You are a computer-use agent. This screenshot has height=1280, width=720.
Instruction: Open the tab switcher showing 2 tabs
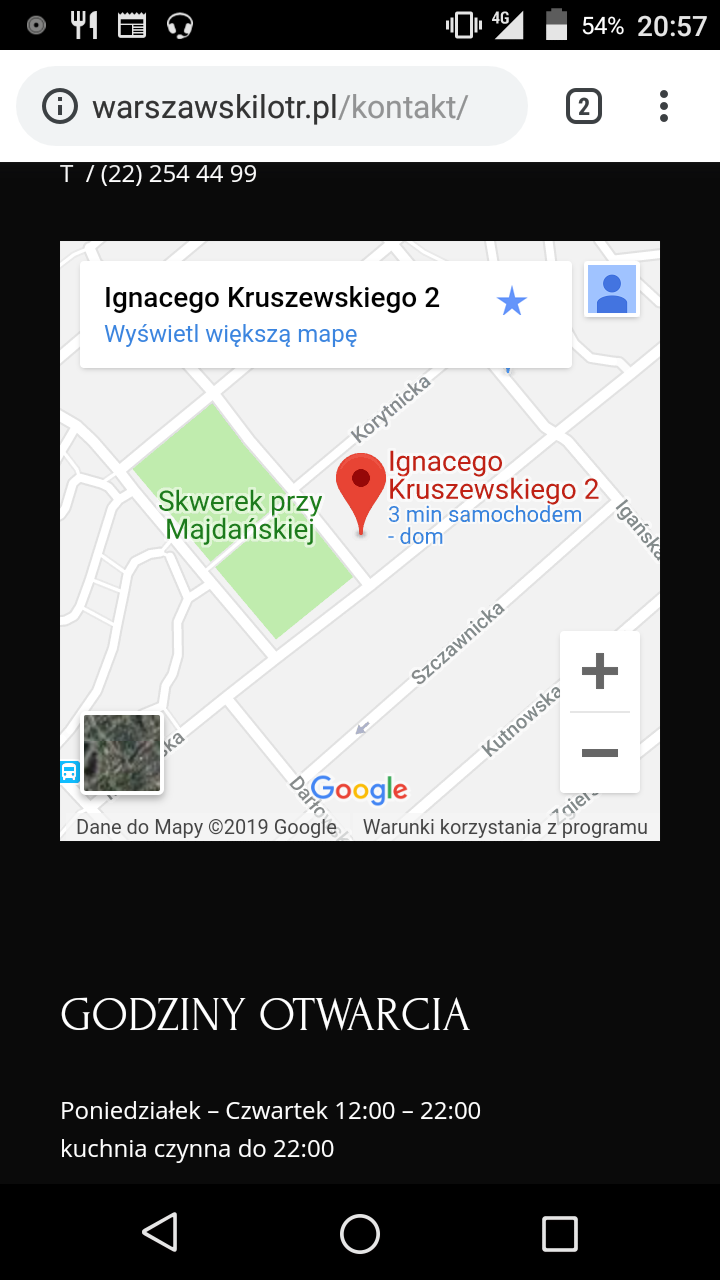click(x=584, y=106)
